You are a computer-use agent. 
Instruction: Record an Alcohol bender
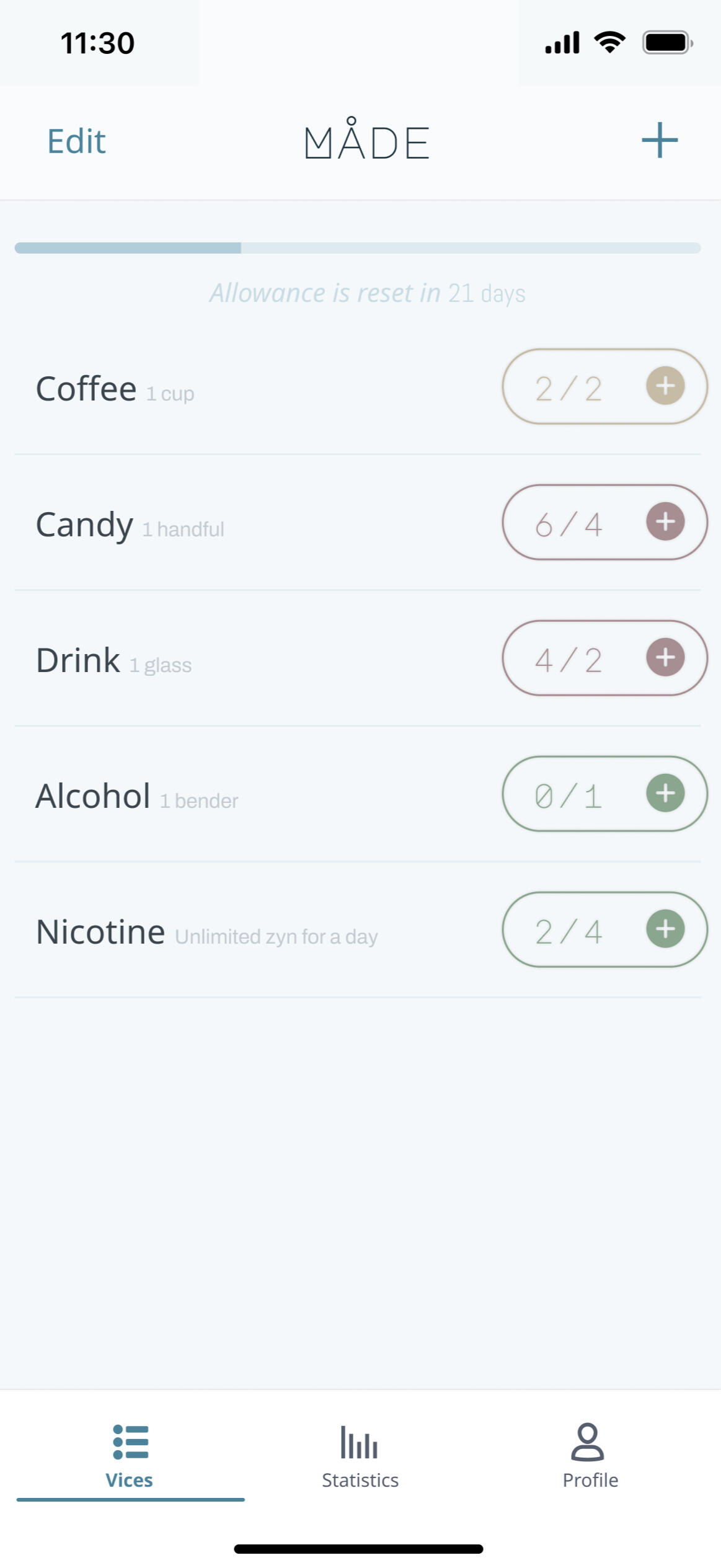(665, 793)
